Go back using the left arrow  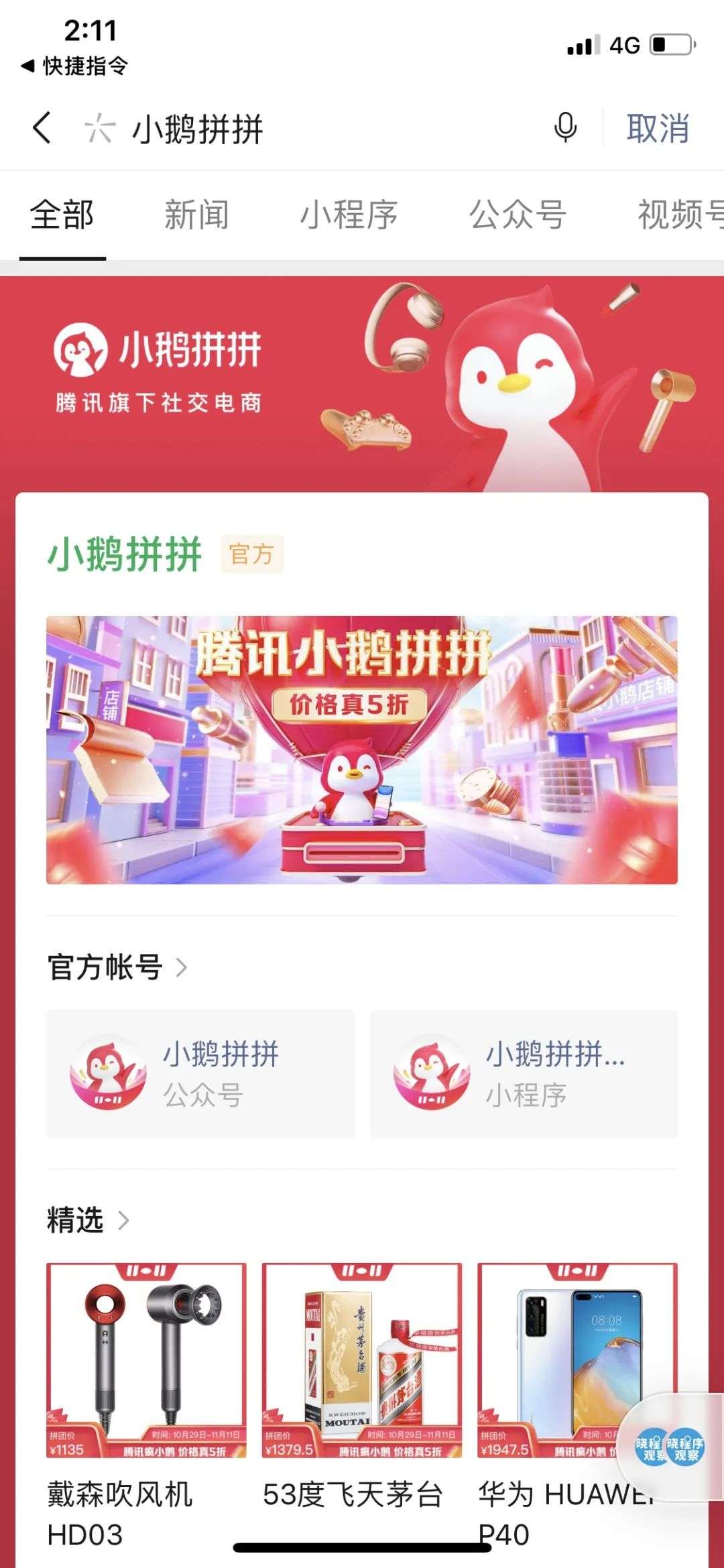click(x=42, y=127)
